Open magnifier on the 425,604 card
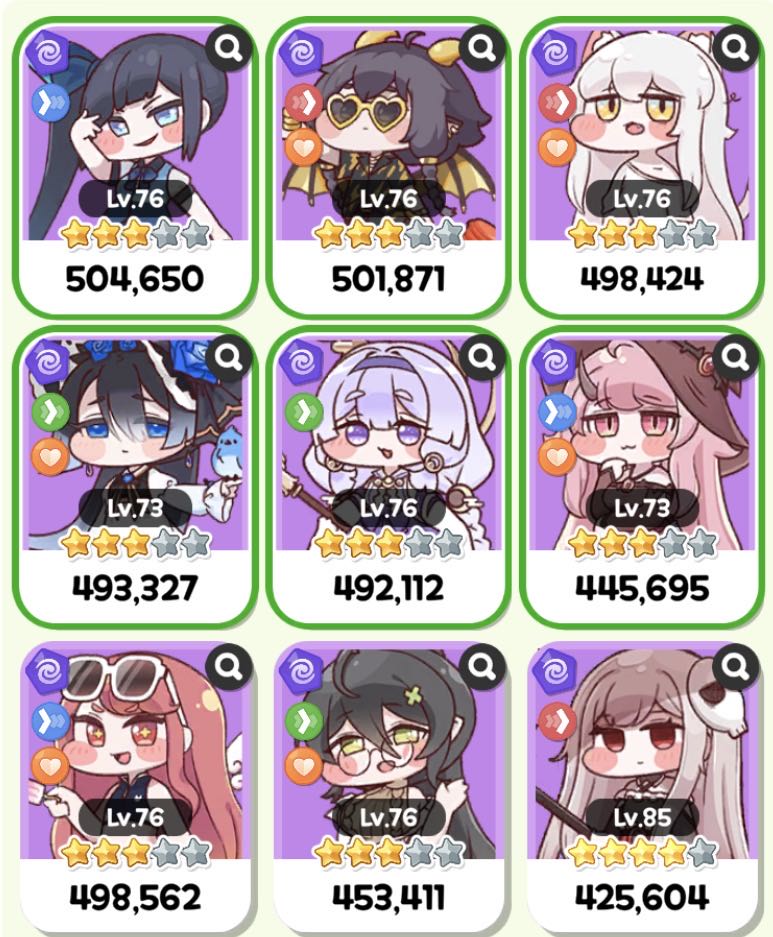The width and height of the screenshot is (773, 937). coord(736,665)
